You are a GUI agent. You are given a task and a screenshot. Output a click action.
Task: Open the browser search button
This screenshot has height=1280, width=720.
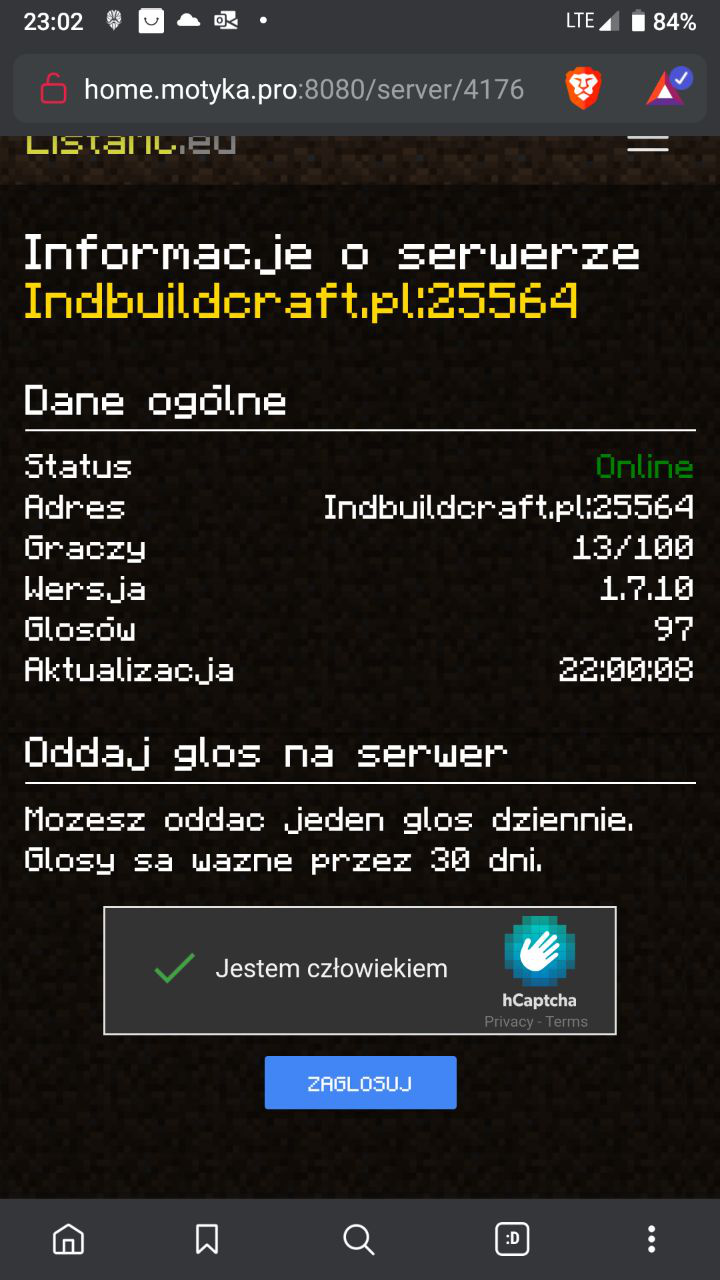point(358,1240)
